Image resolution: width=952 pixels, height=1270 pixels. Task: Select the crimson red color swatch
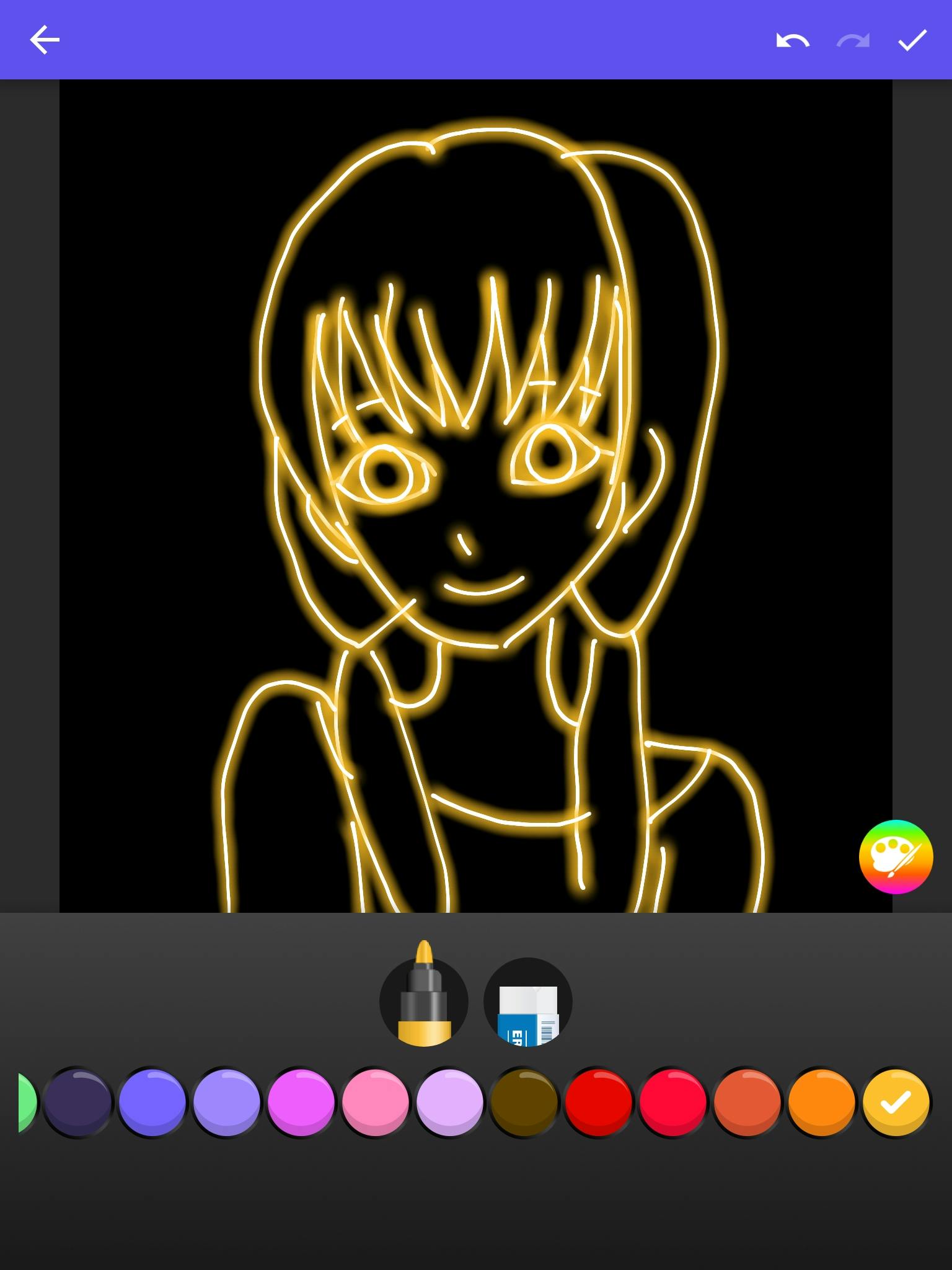tap(672, 1102)
